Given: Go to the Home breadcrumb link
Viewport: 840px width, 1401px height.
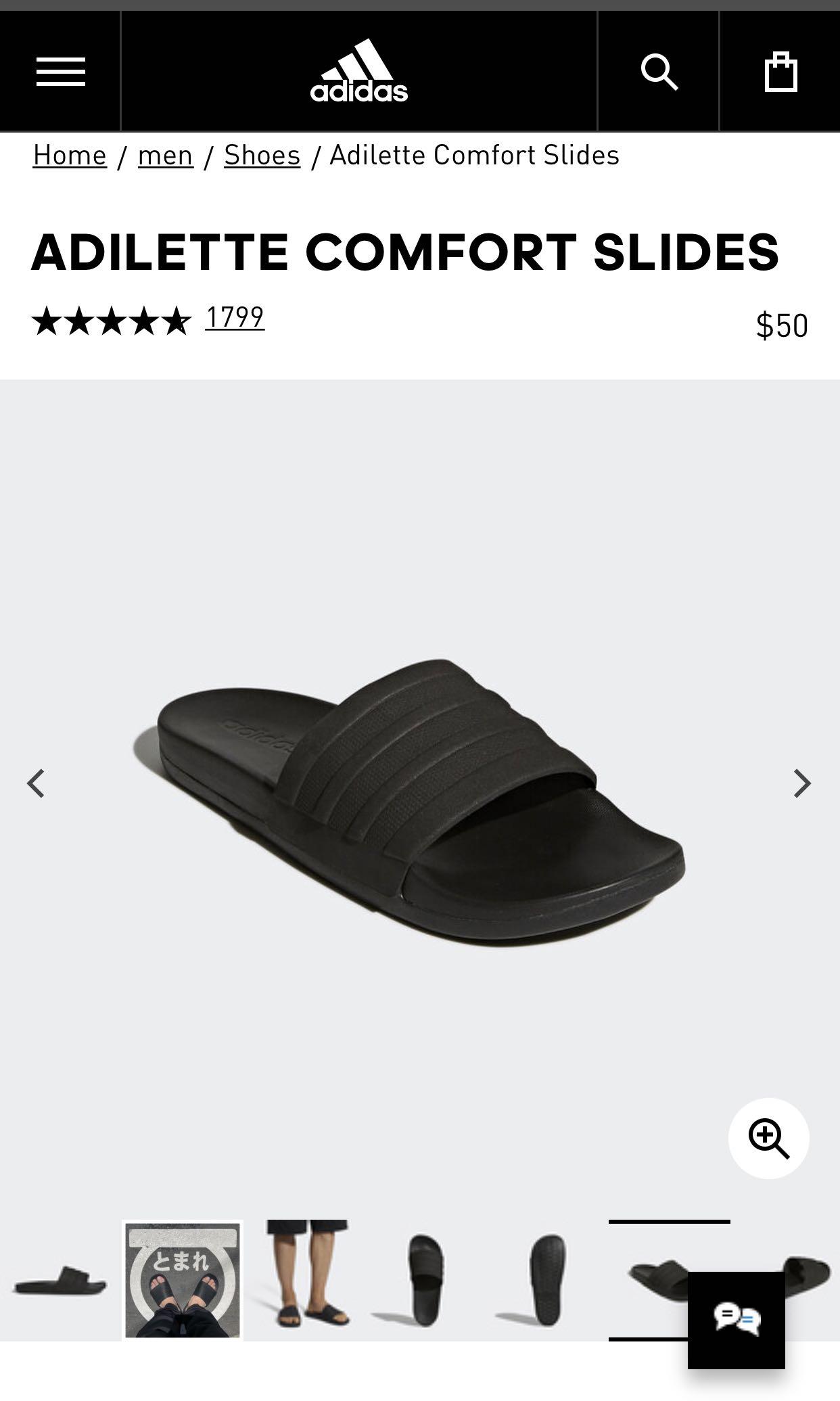Looking at the screenshot, I should [x=69, y=155].
